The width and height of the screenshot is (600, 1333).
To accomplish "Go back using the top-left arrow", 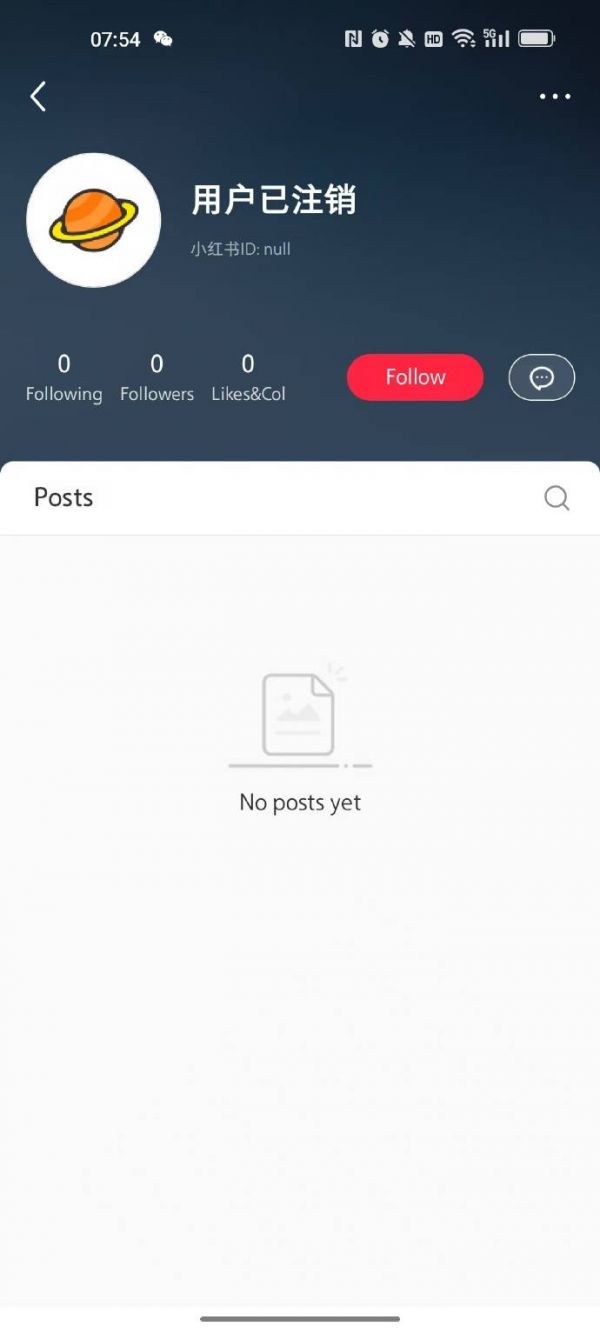I will click(38, 97).
